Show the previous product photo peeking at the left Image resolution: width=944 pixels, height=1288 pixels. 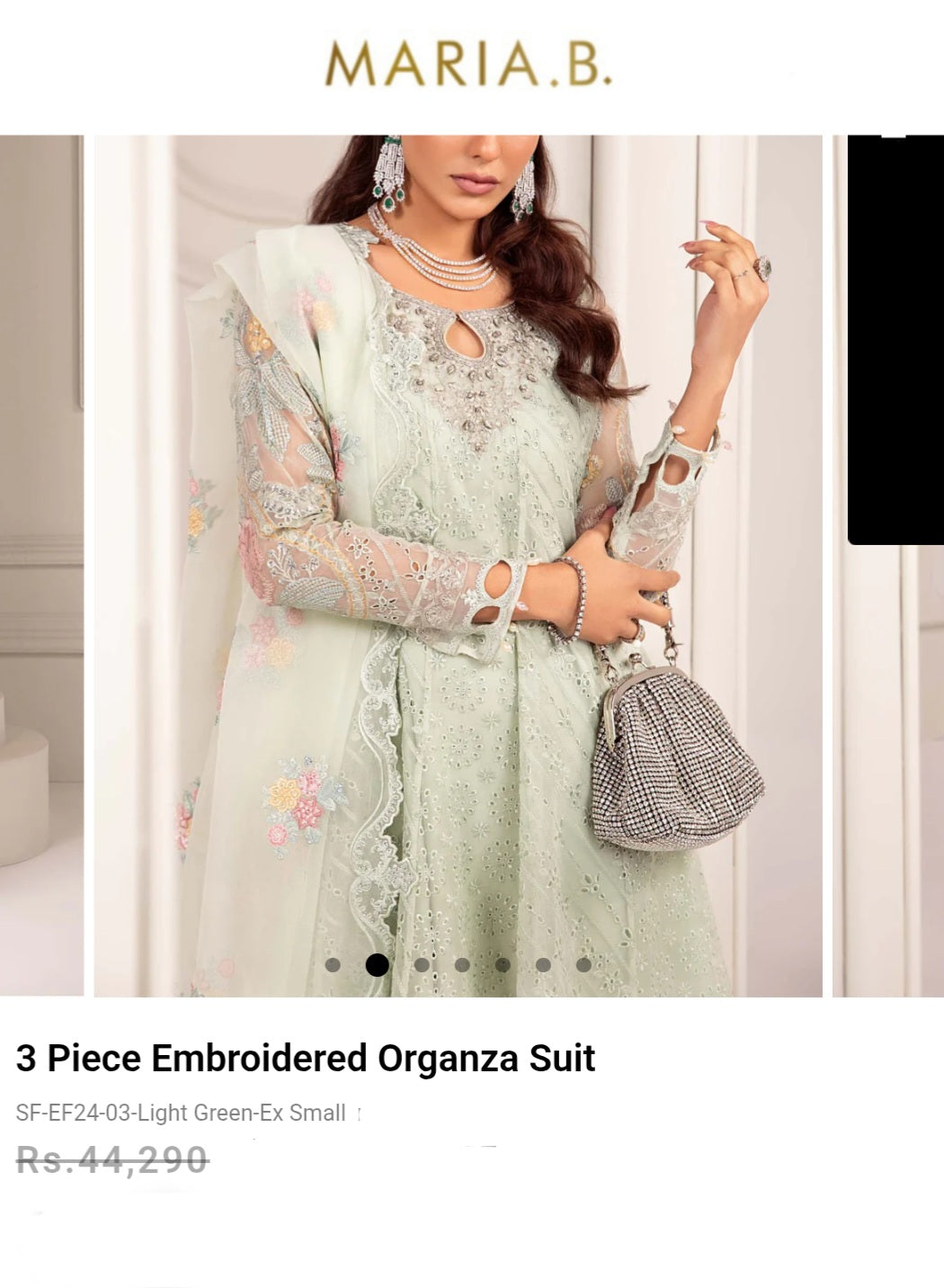point(40,565)
